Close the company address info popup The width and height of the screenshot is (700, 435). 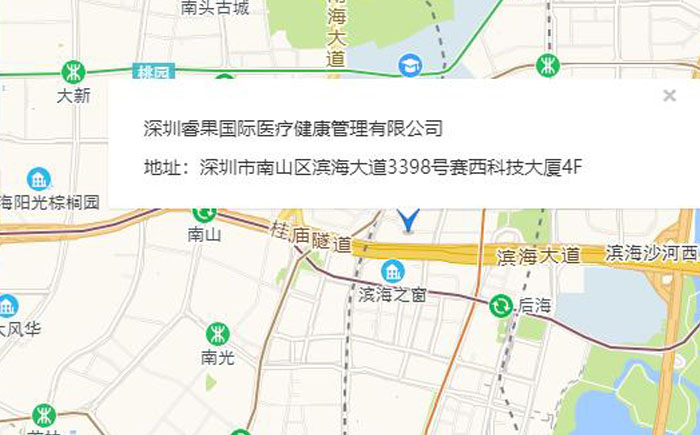tap(669, 96)
